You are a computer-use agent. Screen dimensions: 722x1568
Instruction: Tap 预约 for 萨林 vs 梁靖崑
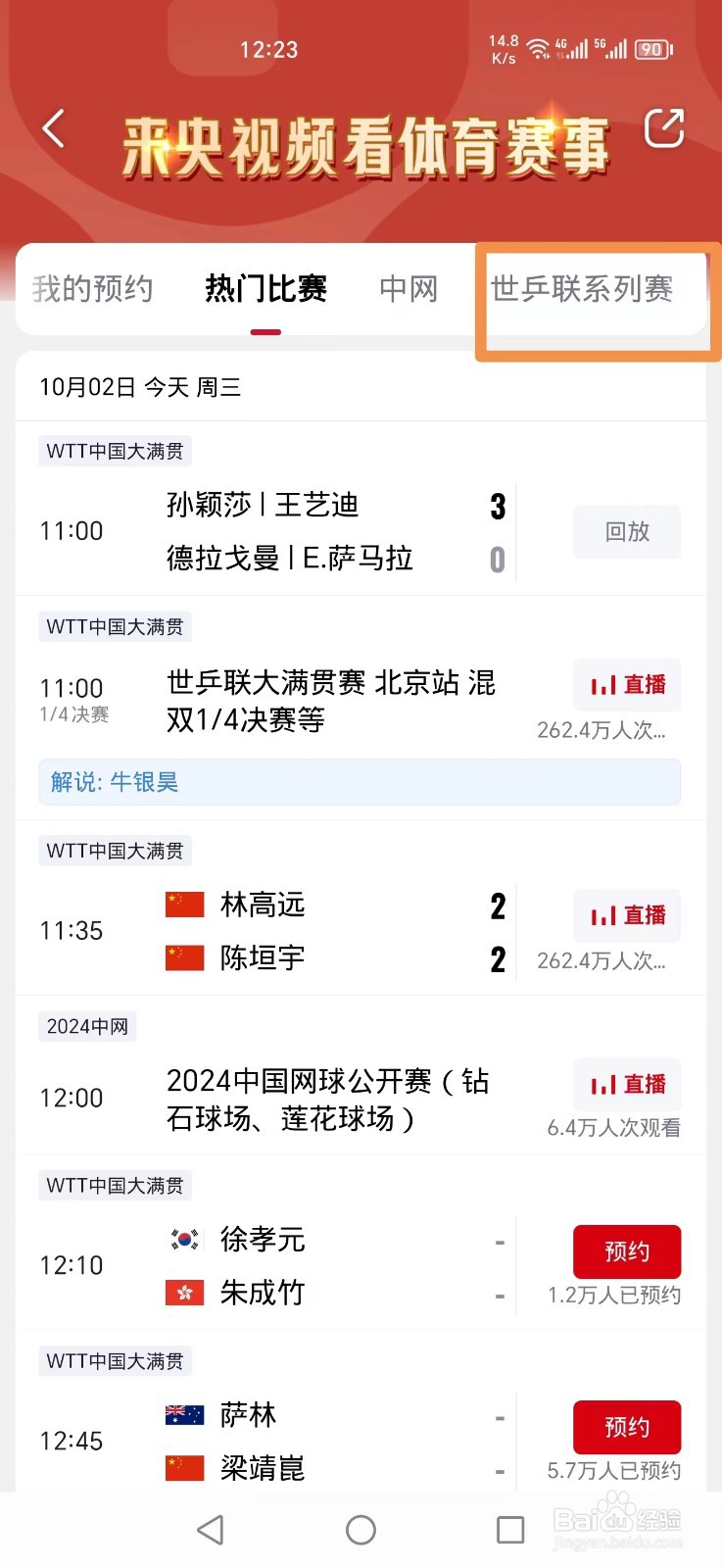627,1427
